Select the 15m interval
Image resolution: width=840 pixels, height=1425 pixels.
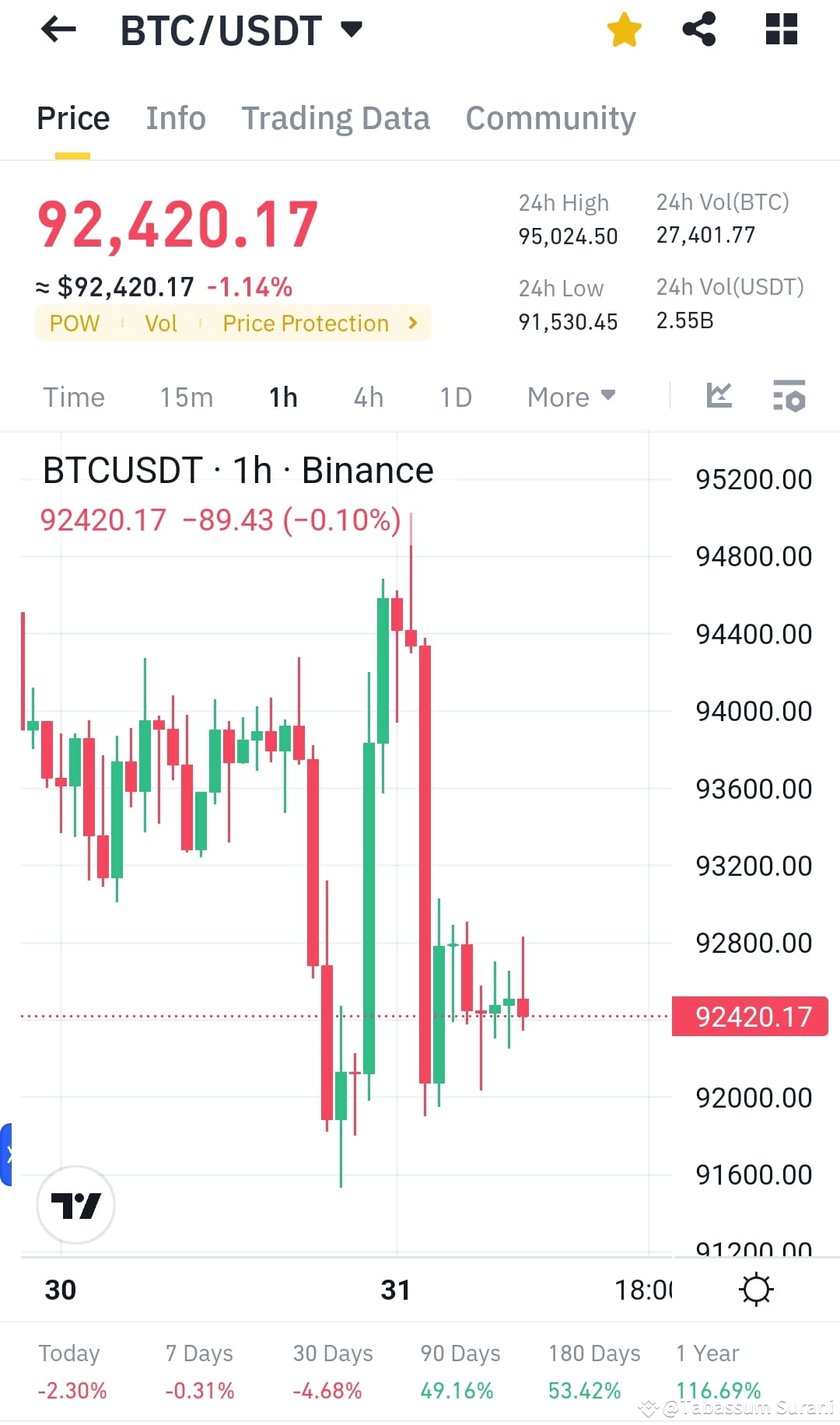click(x=187, y=397)
